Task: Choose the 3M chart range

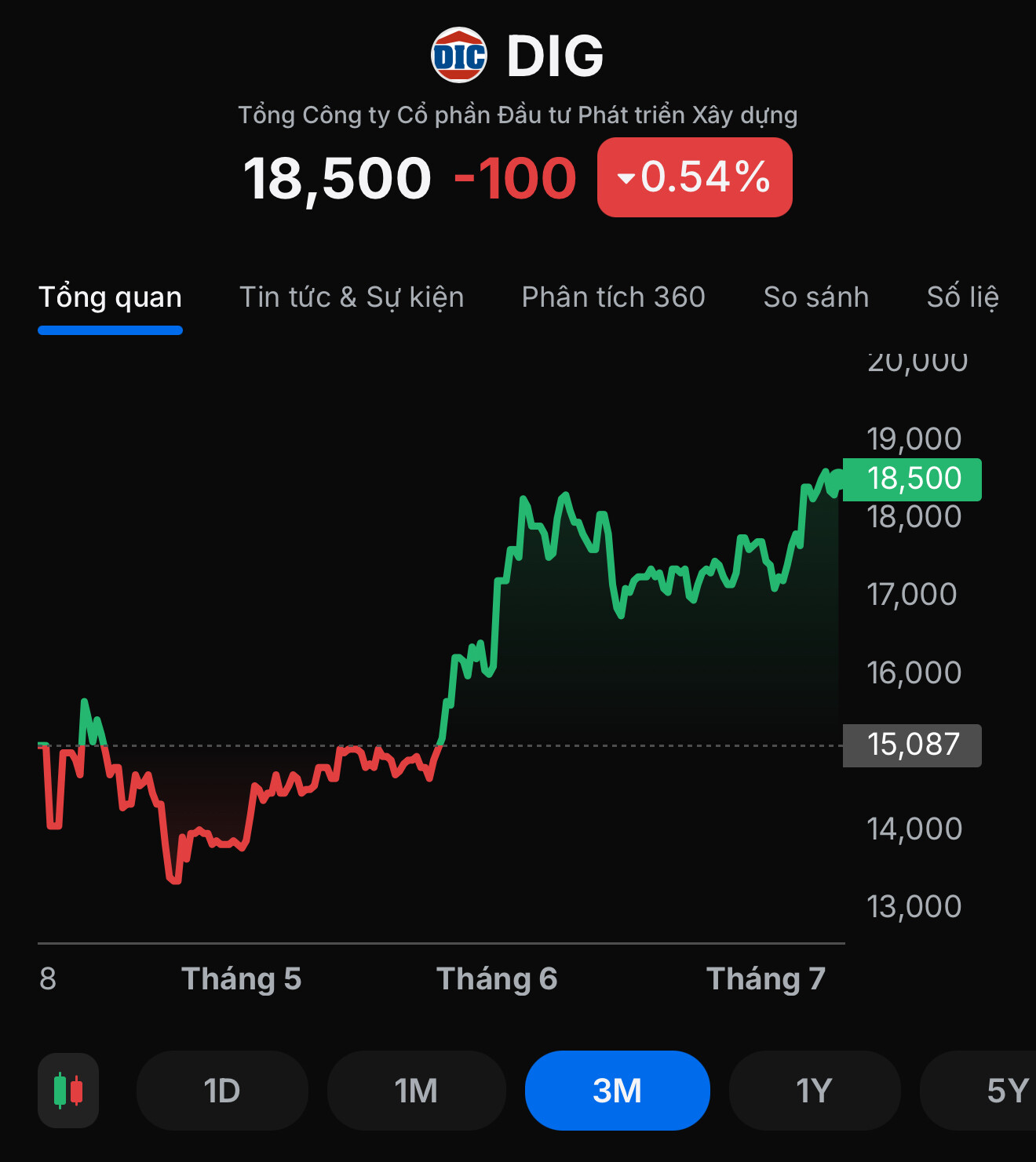Action: point(617,1091)
